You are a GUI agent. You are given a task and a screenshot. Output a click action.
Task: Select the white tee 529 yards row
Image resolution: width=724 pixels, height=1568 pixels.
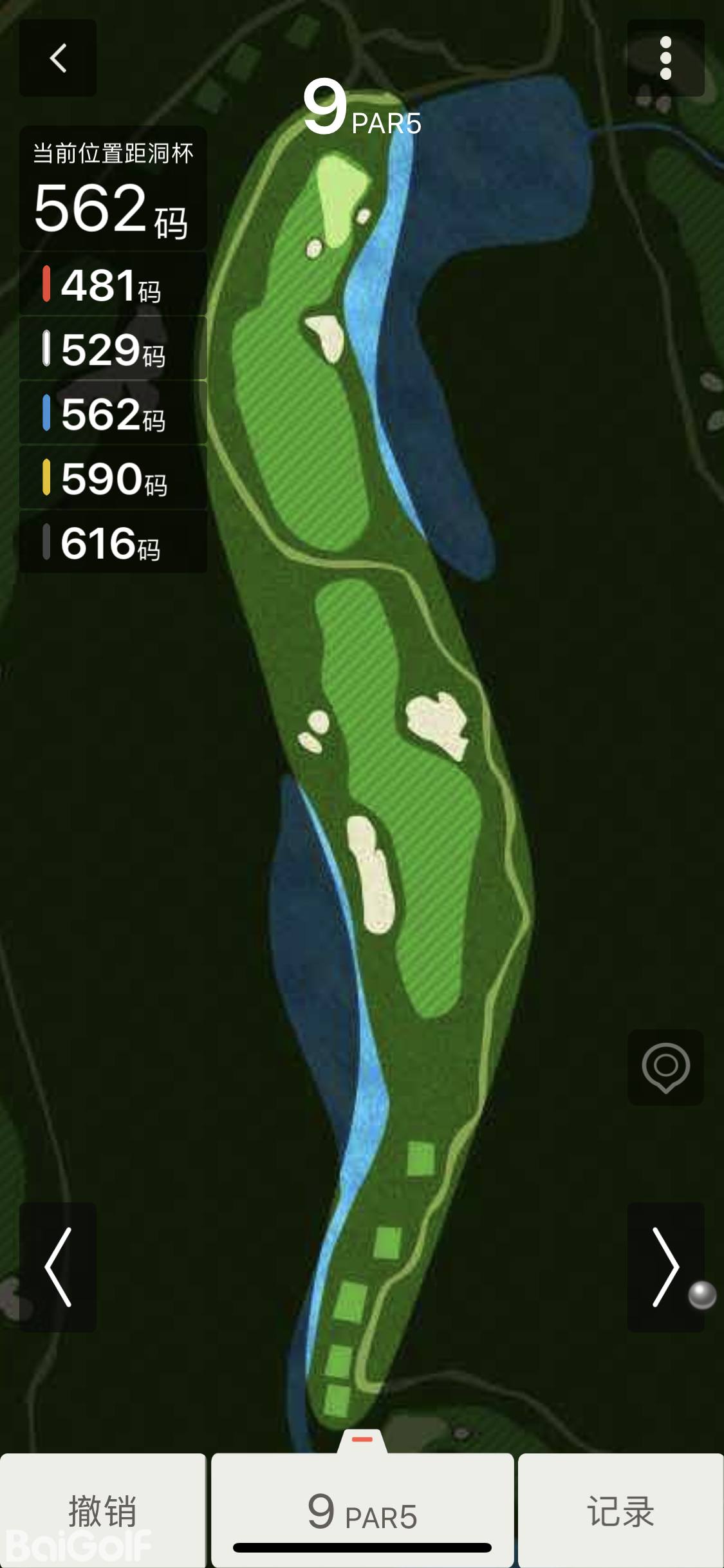(113, 349)
